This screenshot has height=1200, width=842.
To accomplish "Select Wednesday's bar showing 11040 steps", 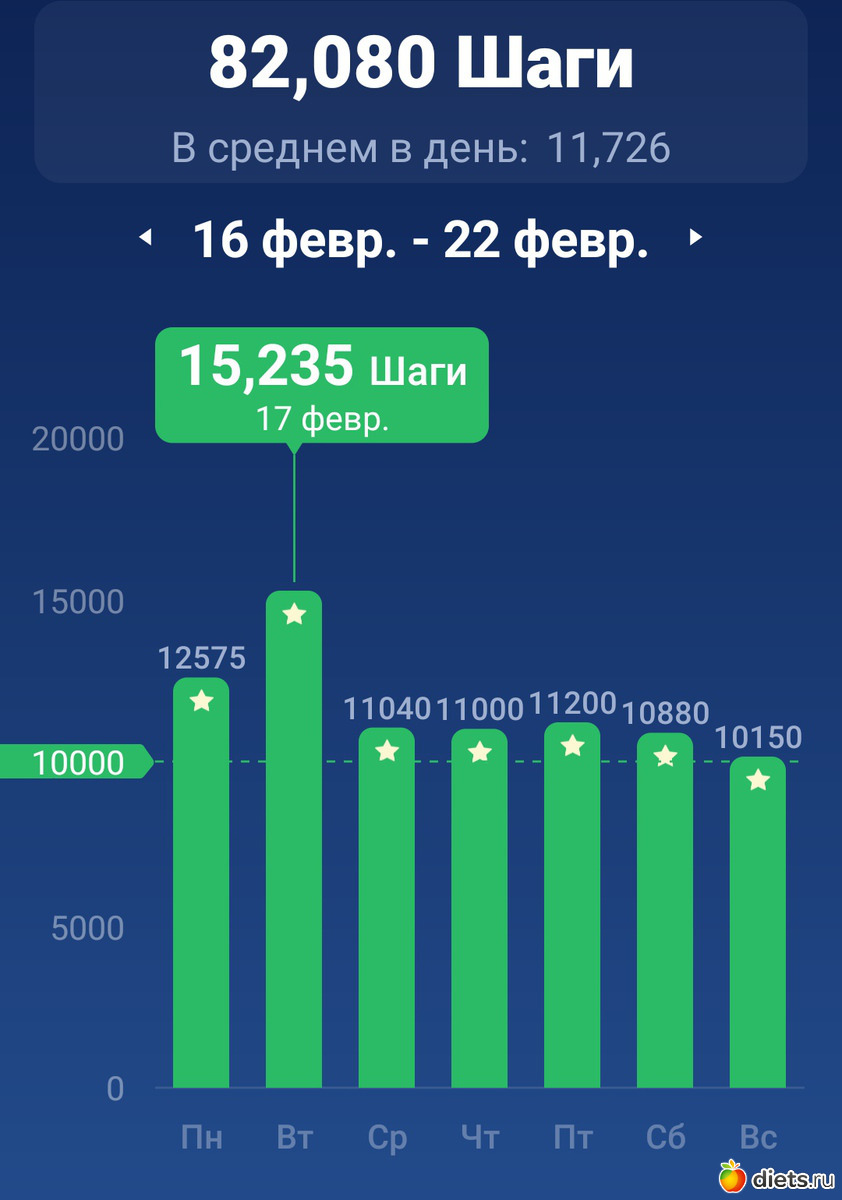I will [387, 908].
